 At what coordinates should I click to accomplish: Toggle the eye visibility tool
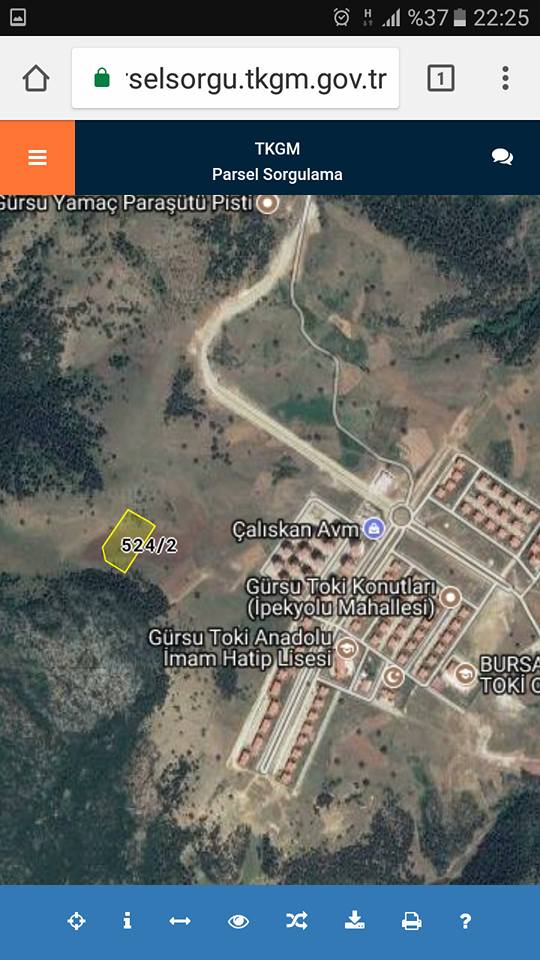[x=238, y=921]
